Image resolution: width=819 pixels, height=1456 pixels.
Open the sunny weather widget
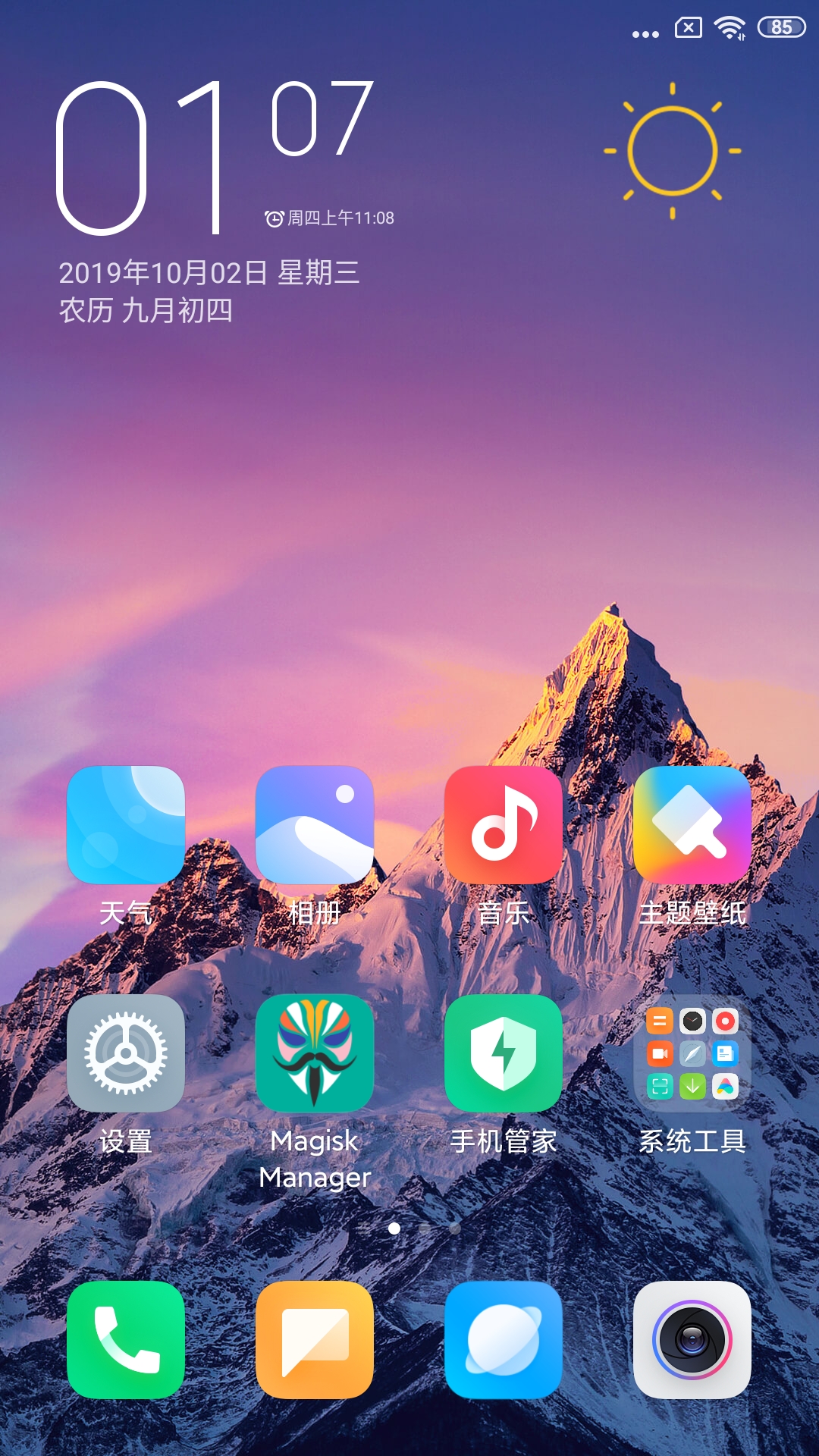pyautogui.click(x=673, y=151)
